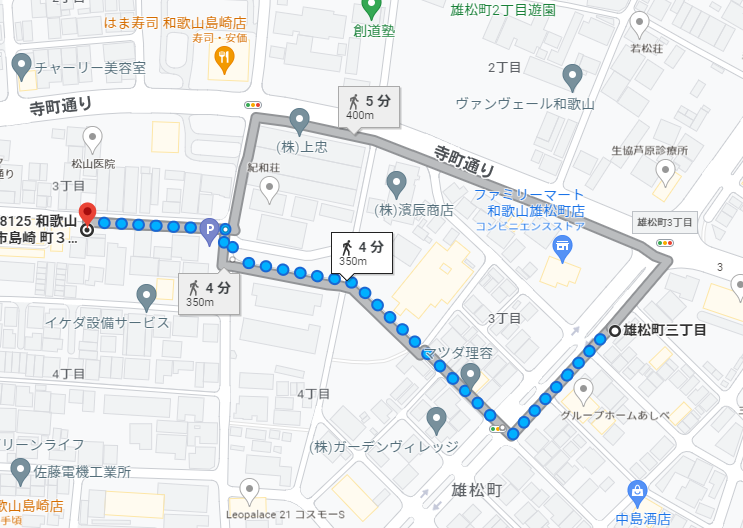The height and width of the screenshot is (528, 743).
Task: View イケダ設備サービス place info
Action: click(x=147, y=295)
